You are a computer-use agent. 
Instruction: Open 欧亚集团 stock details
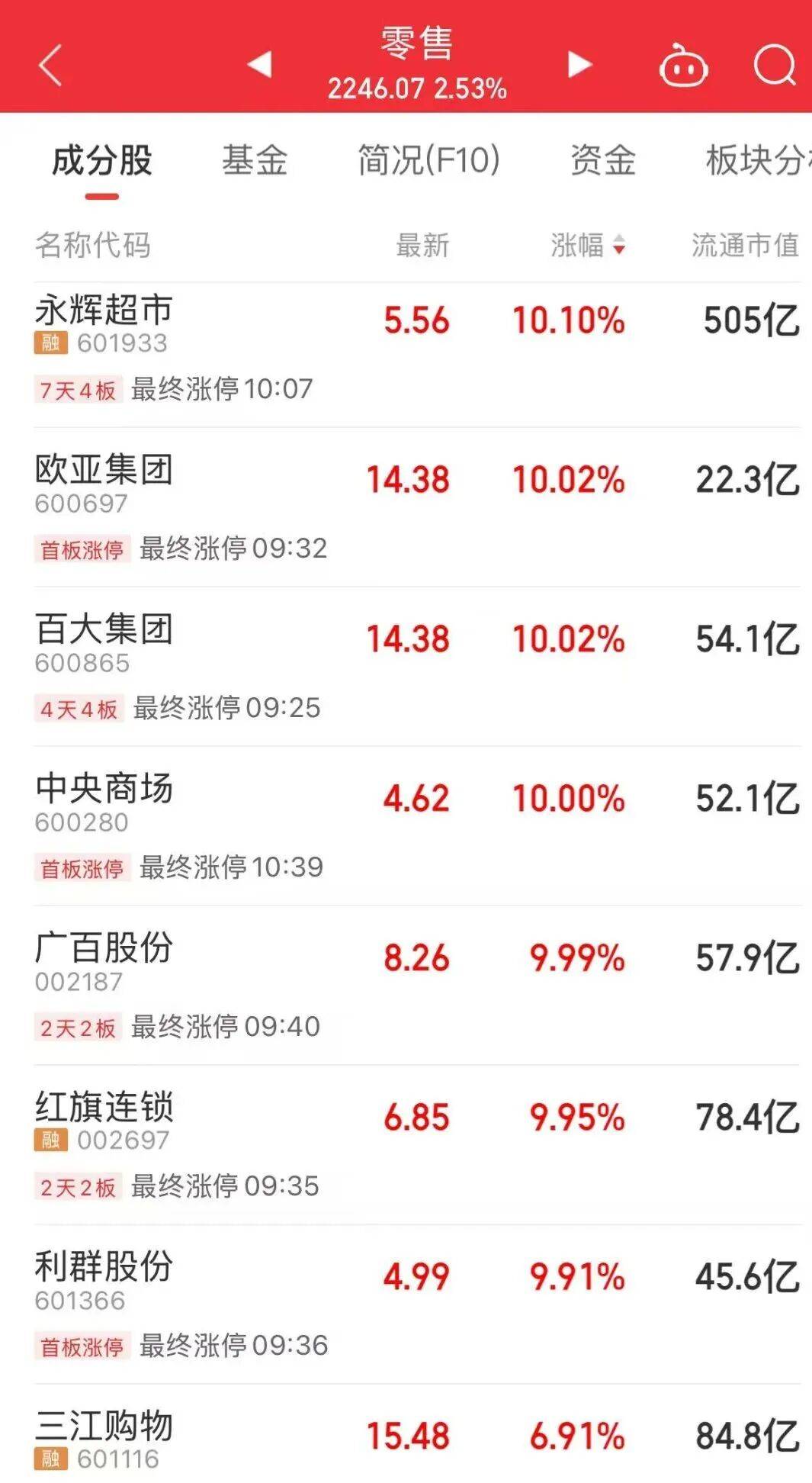pyautogui.click(x=104, y=470)
